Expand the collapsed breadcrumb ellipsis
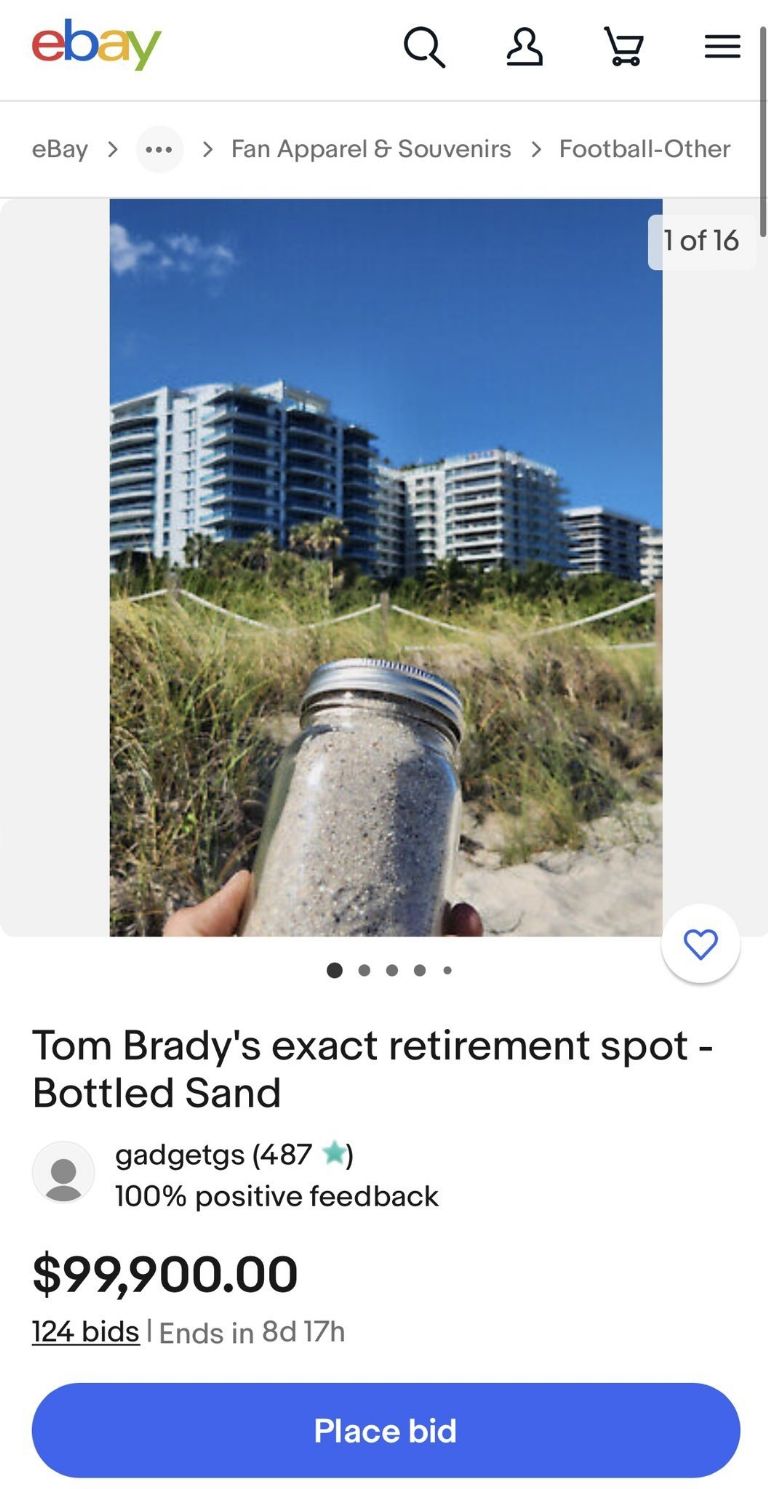The height and width of the screenshot is (1489, 768). click(x=159, y=150)
